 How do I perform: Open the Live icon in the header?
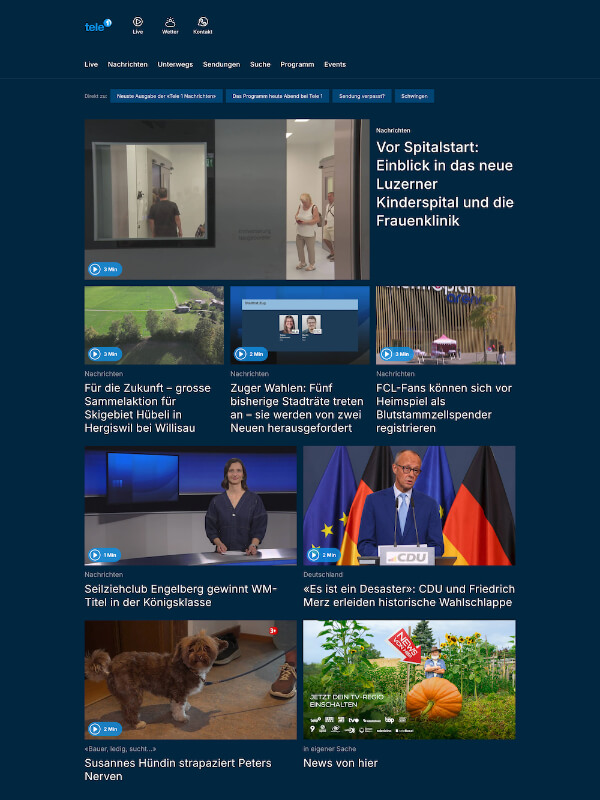click(x=138, y=26)
